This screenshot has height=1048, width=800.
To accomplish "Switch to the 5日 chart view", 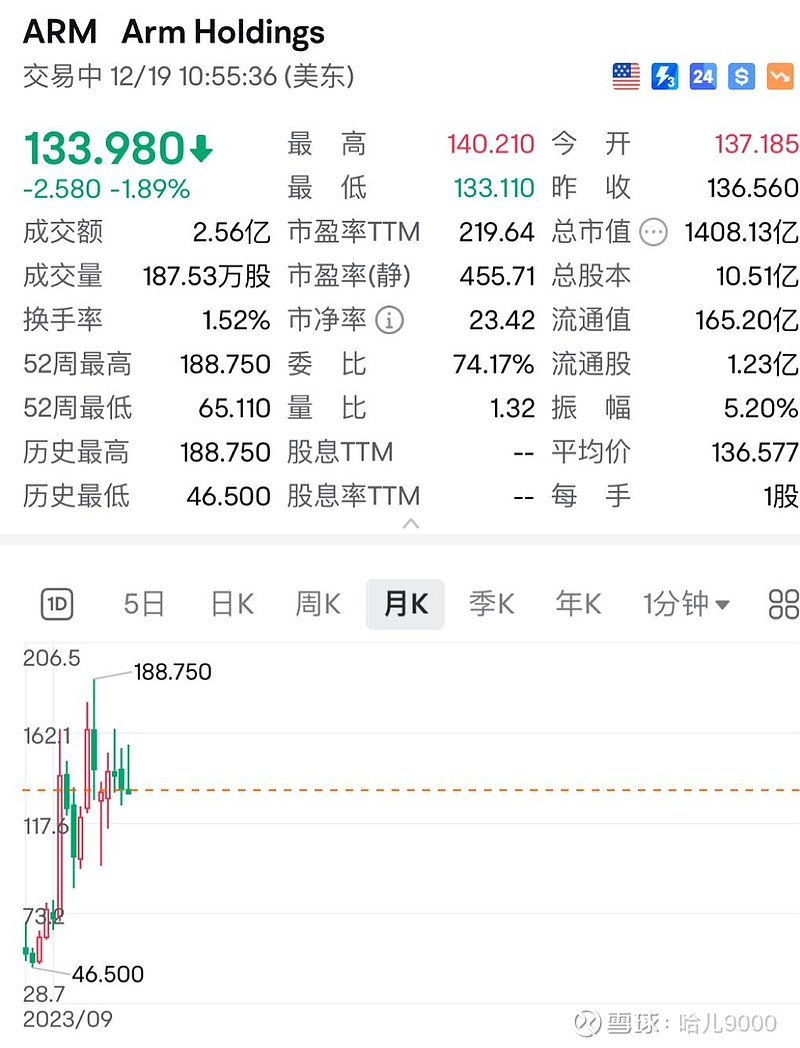I will pos(143,603).
